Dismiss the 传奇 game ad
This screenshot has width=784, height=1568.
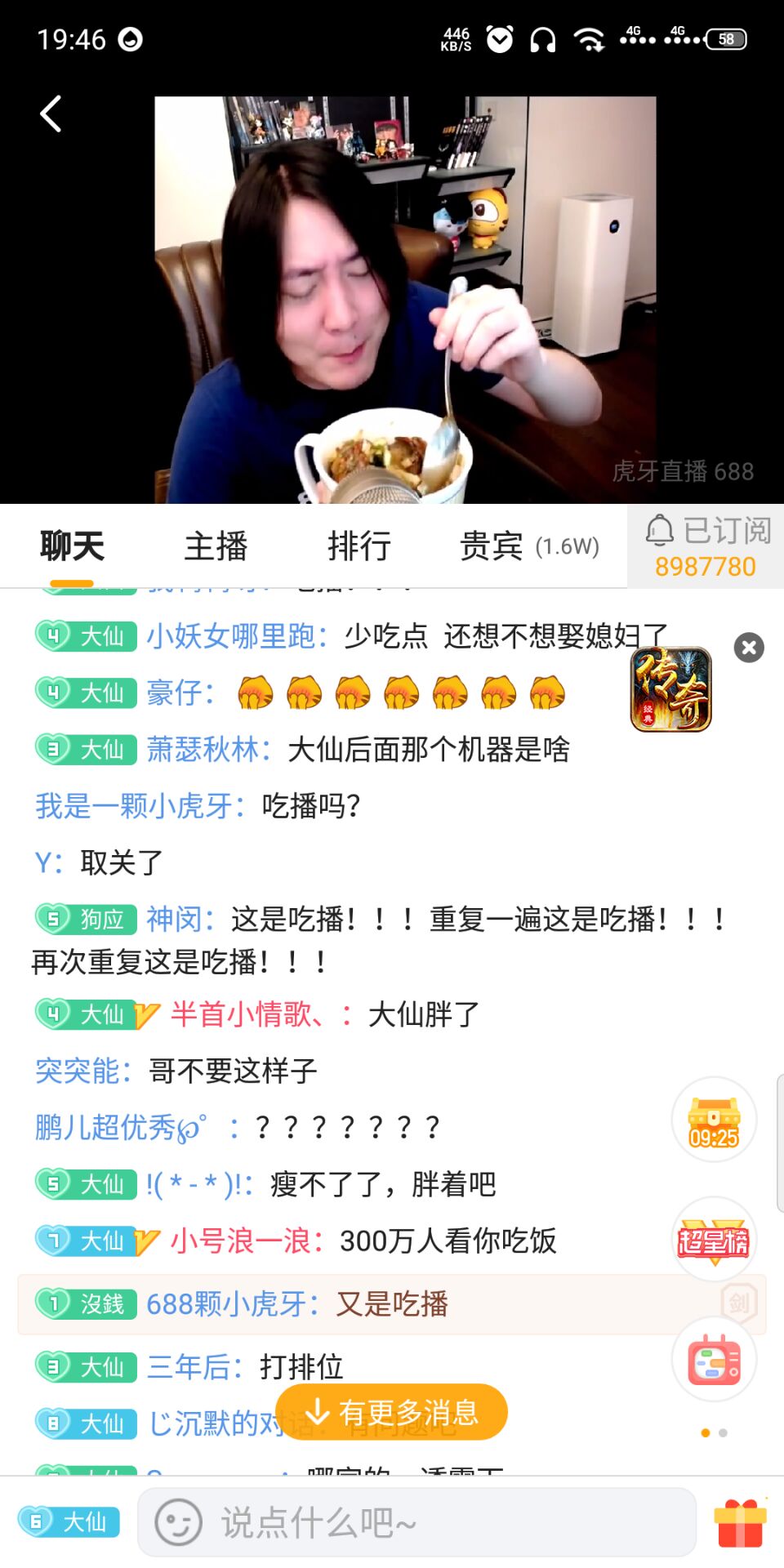(x=749, y=648)
